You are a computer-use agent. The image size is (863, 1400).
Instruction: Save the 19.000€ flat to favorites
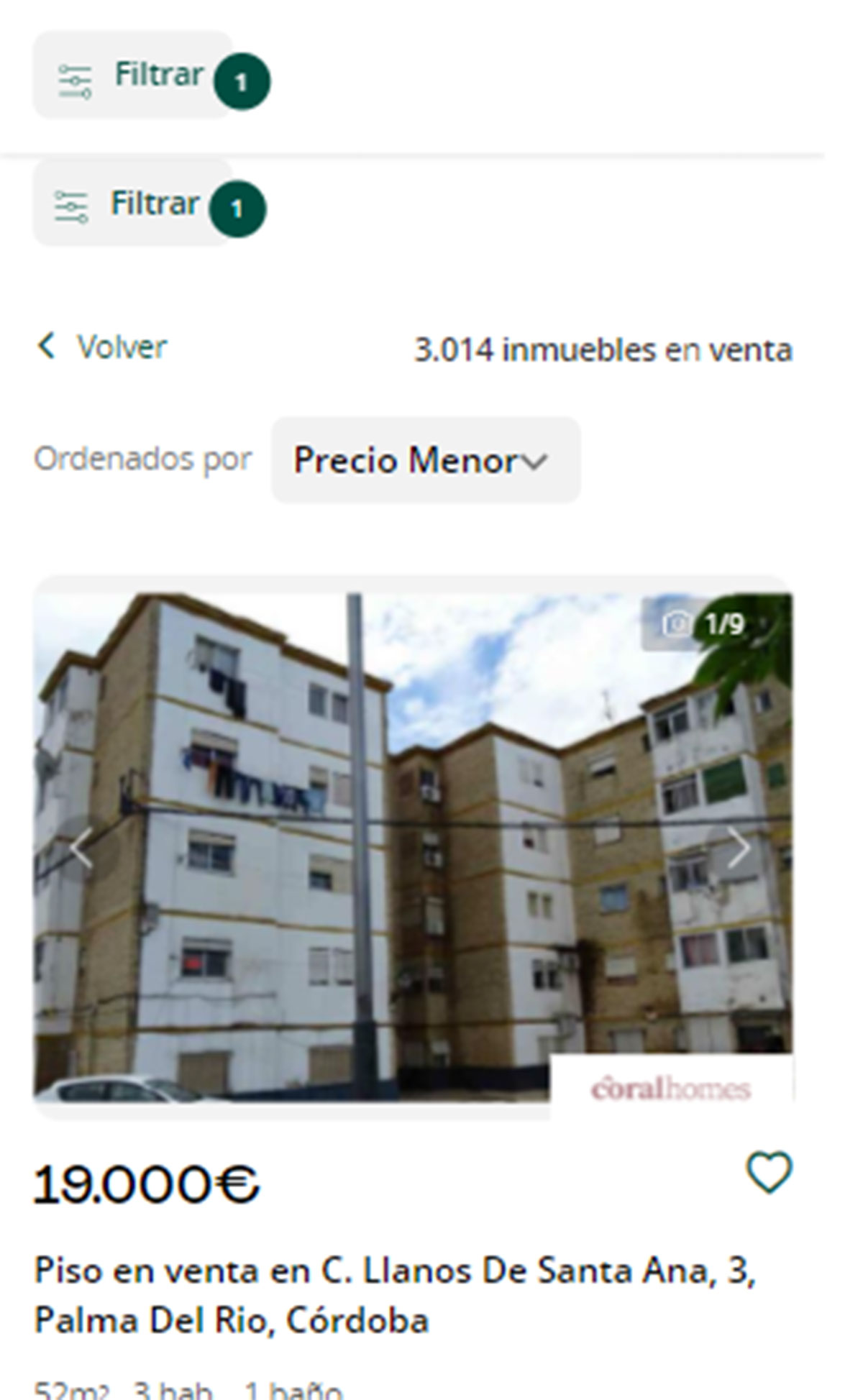coord(769,1173)
